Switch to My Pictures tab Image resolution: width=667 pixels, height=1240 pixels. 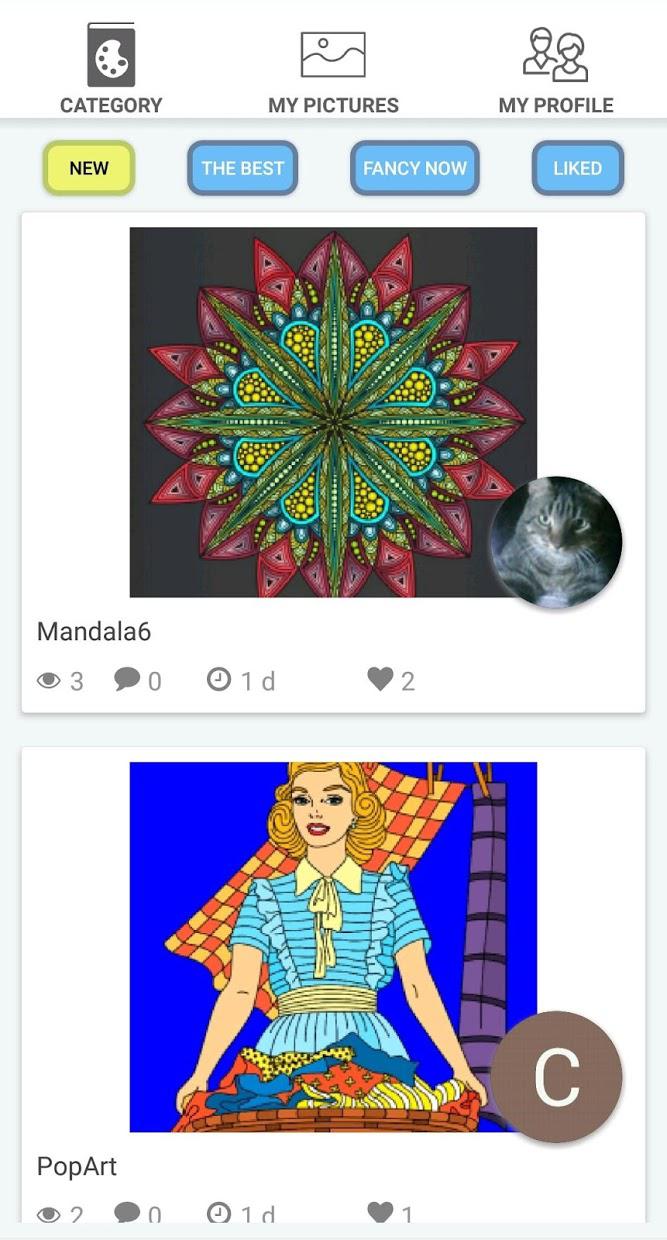click(333, 68)
